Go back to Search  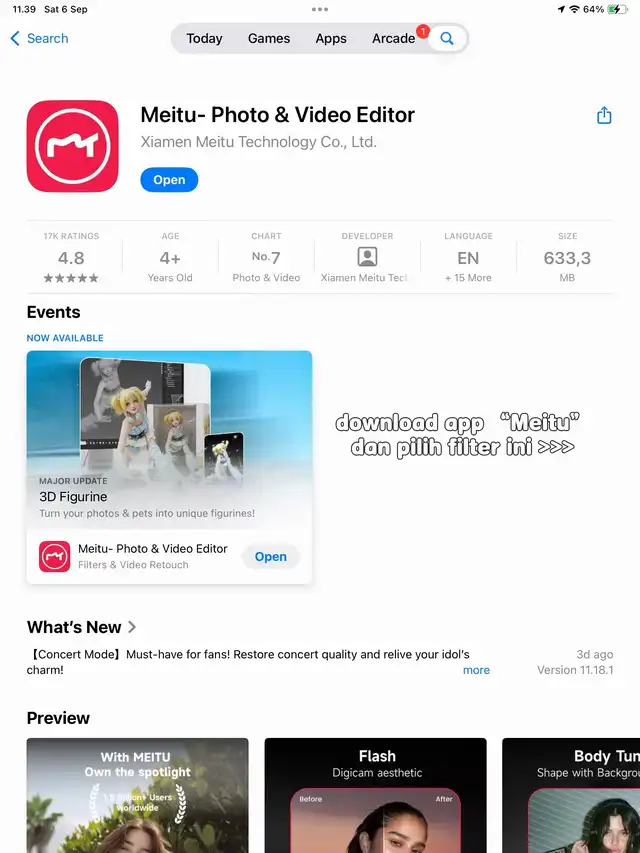[x=39, y=38]
